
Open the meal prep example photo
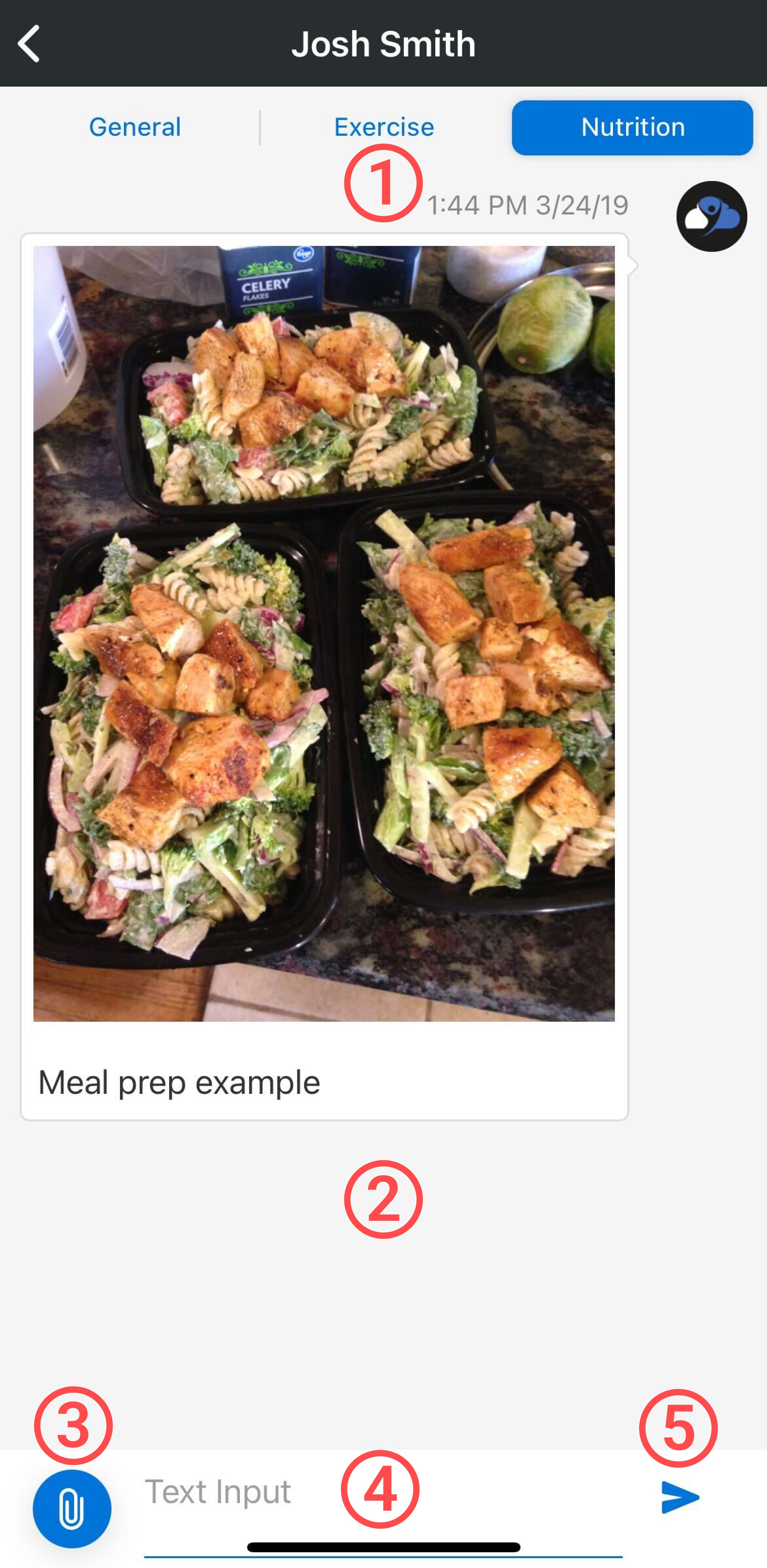tap(324, 633)
